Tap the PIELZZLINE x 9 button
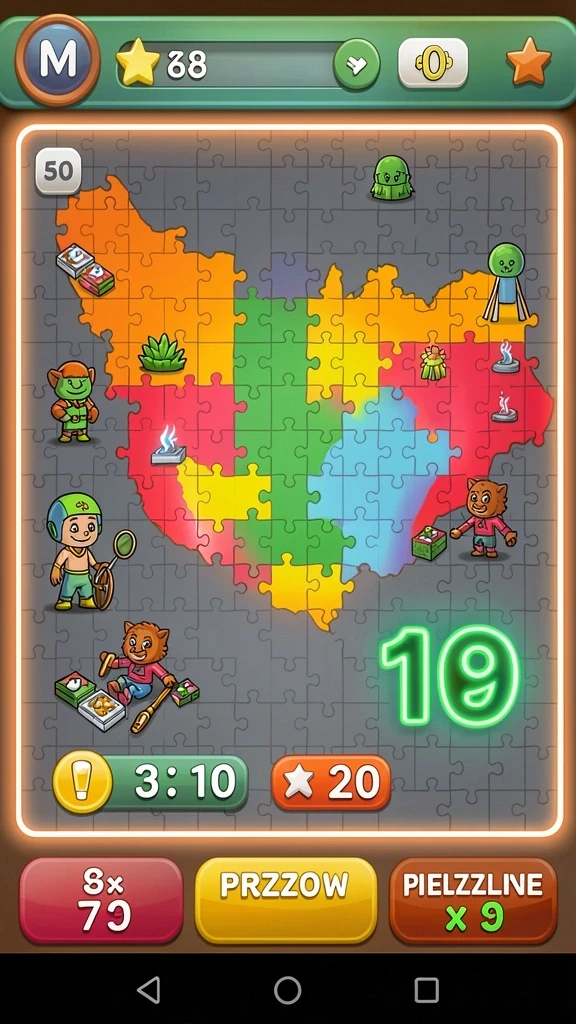Viewport: 576px width, 1024px height. 473,900
